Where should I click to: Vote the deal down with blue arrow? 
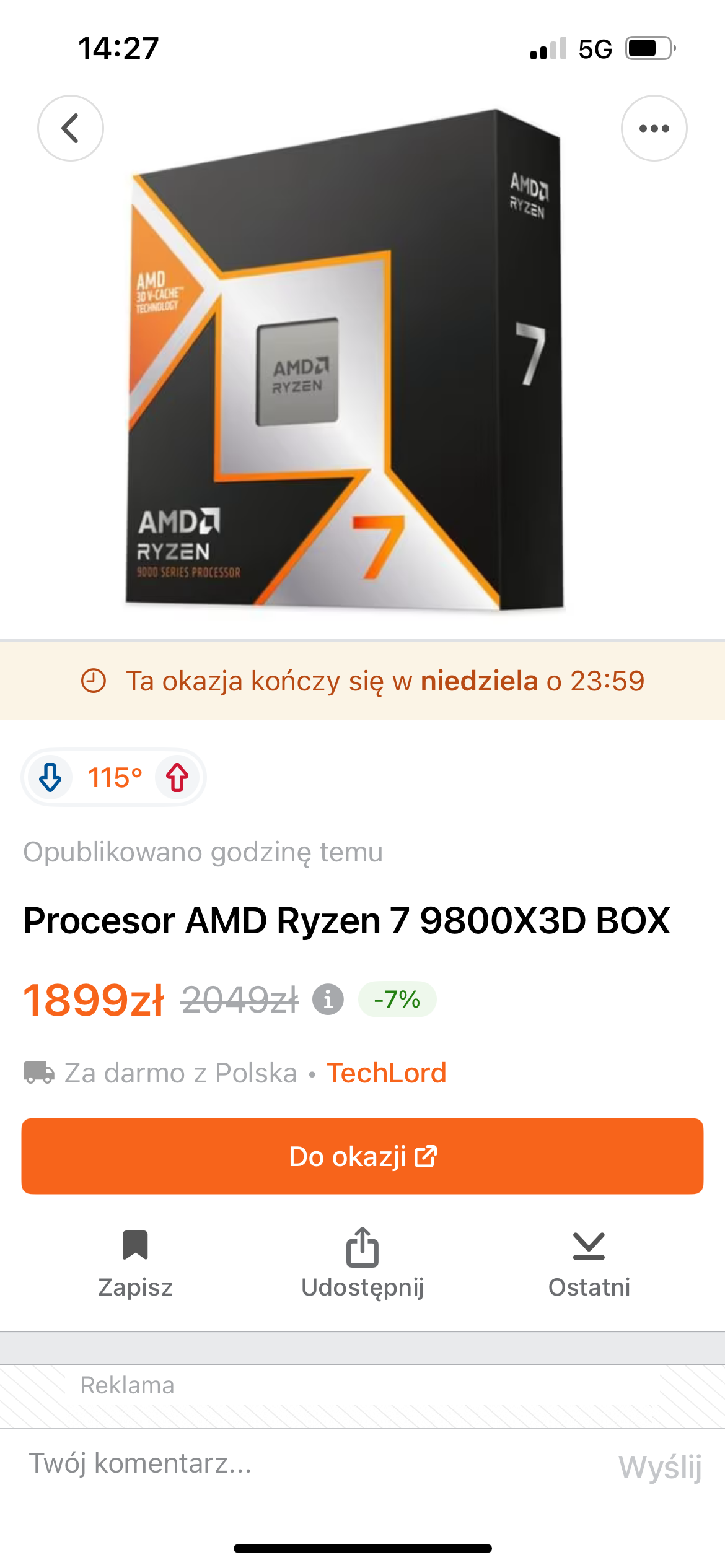click(50, 777)
